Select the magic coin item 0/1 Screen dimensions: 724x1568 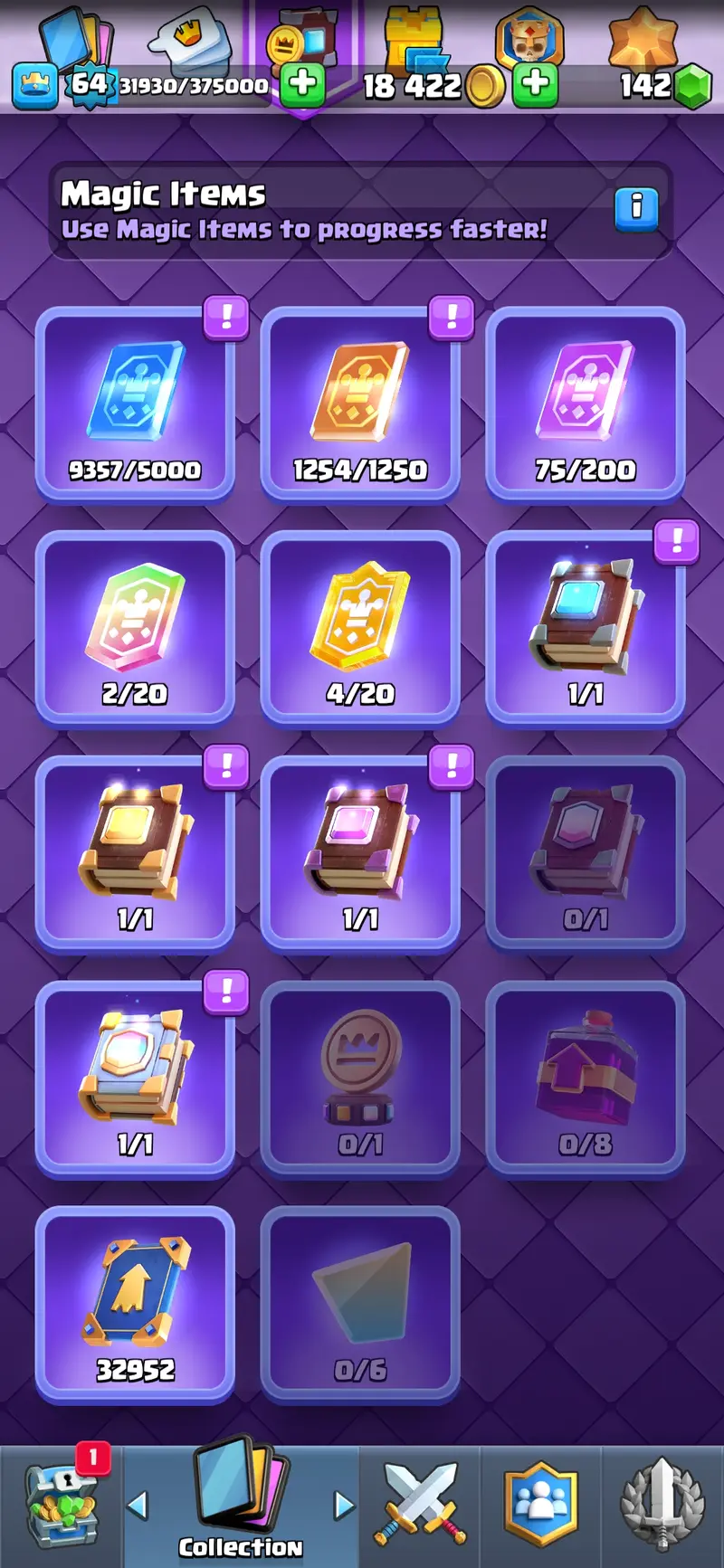click(360, 1079)
